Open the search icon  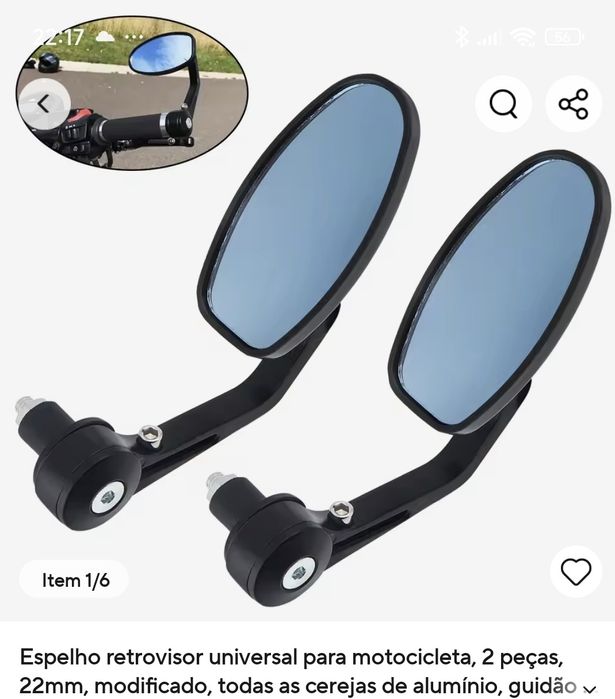point(503,104)
